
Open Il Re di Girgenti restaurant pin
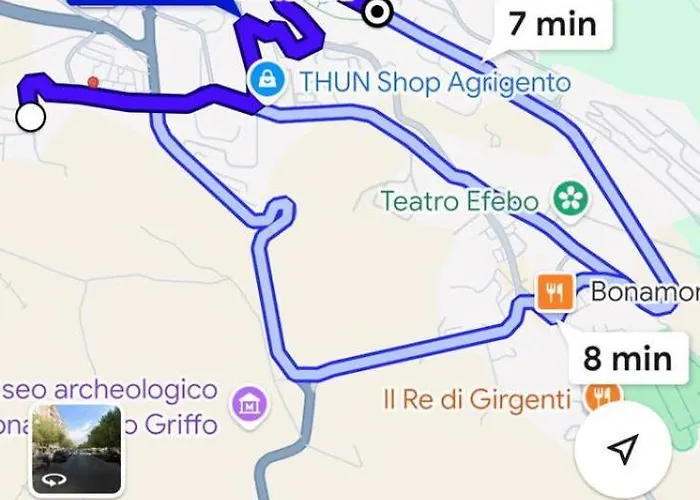[x=600, y=398]
